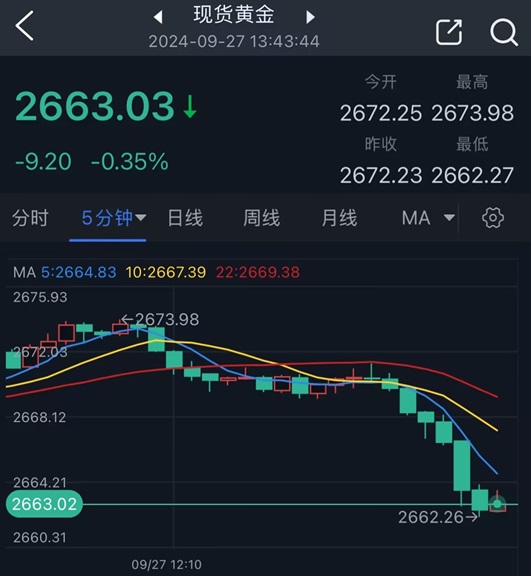Image resolution: width=531 pixels, height=576 pixels.
Task: Open the MA indicator dropdown
Action: point(428,218)
